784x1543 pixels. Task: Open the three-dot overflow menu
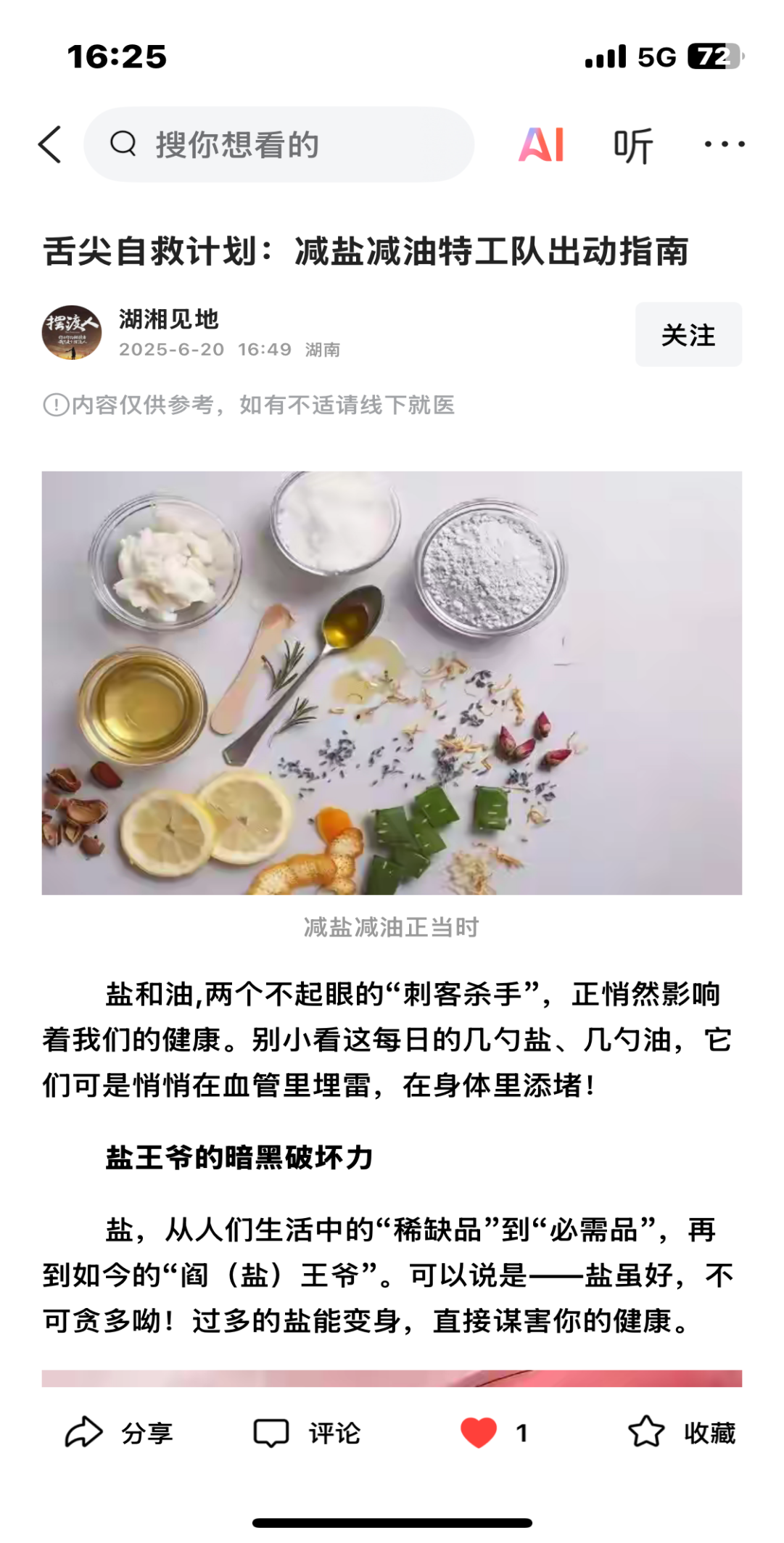pyautogui.click(x=724, y=144)
